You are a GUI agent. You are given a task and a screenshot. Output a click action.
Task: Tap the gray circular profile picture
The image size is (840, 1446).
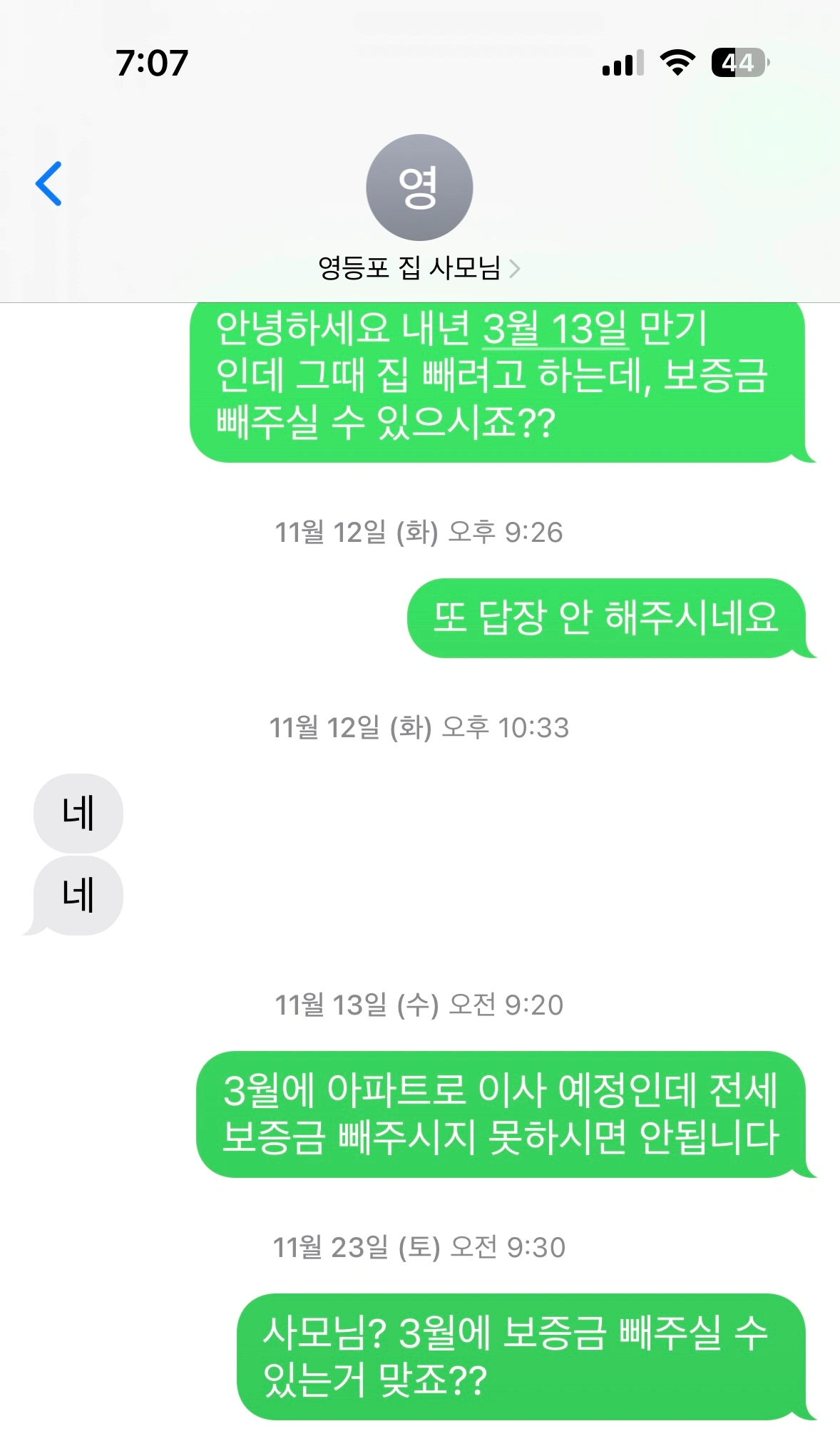419,187
